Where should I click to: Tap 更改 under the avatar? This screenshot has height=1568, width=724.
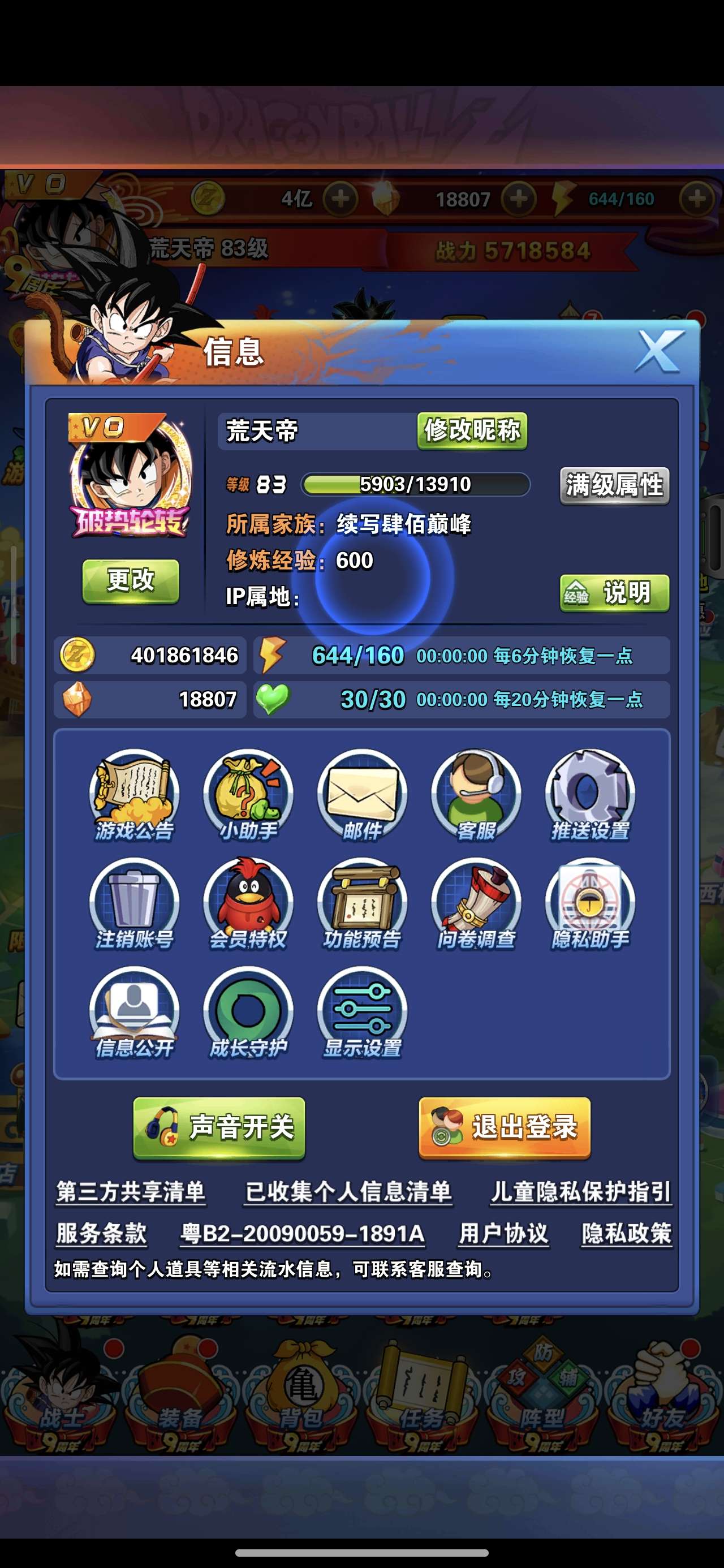click(130, 581)
